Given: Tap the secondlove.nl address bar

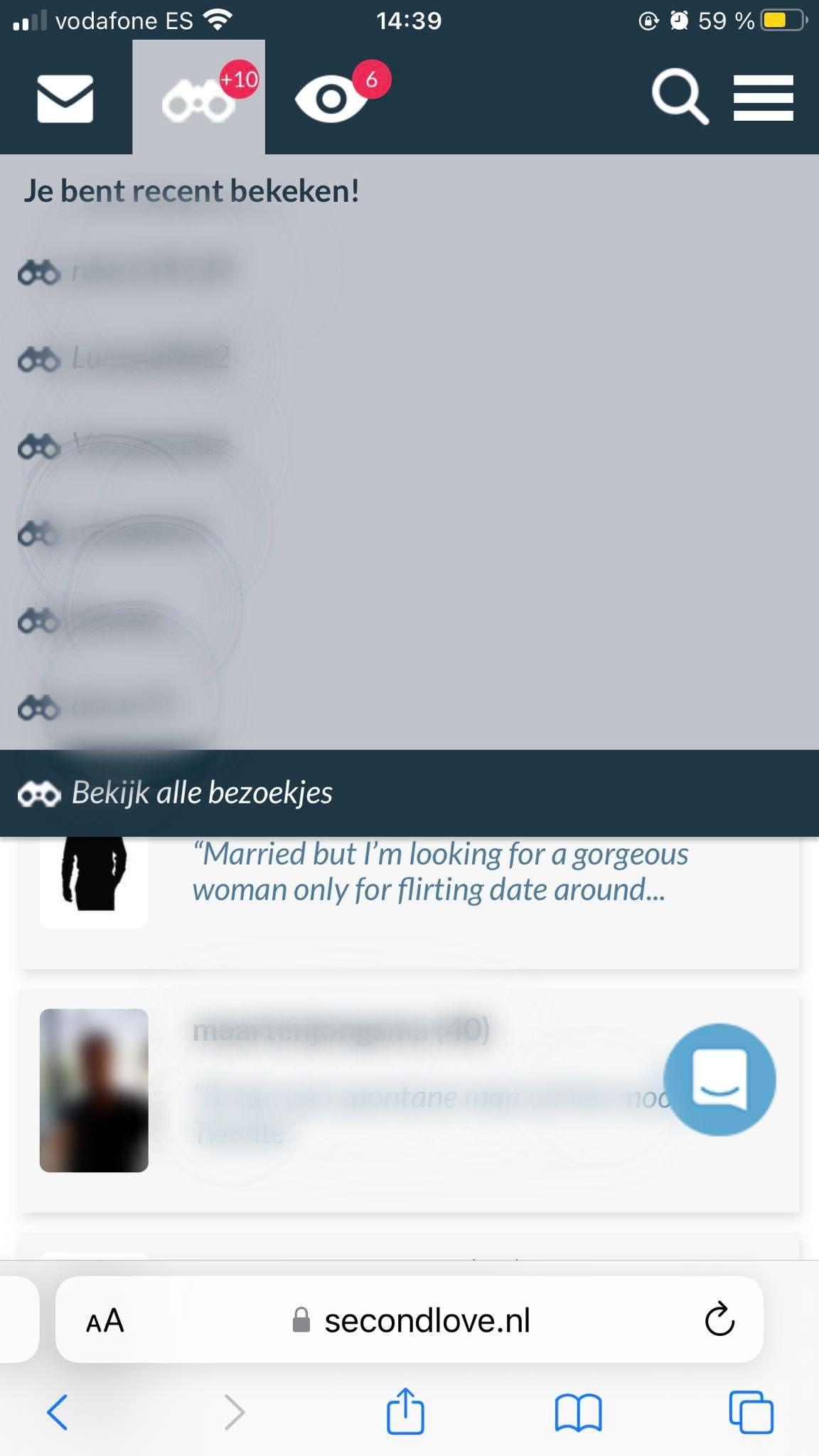Looking at the screenshot, I should [409, 1320].
